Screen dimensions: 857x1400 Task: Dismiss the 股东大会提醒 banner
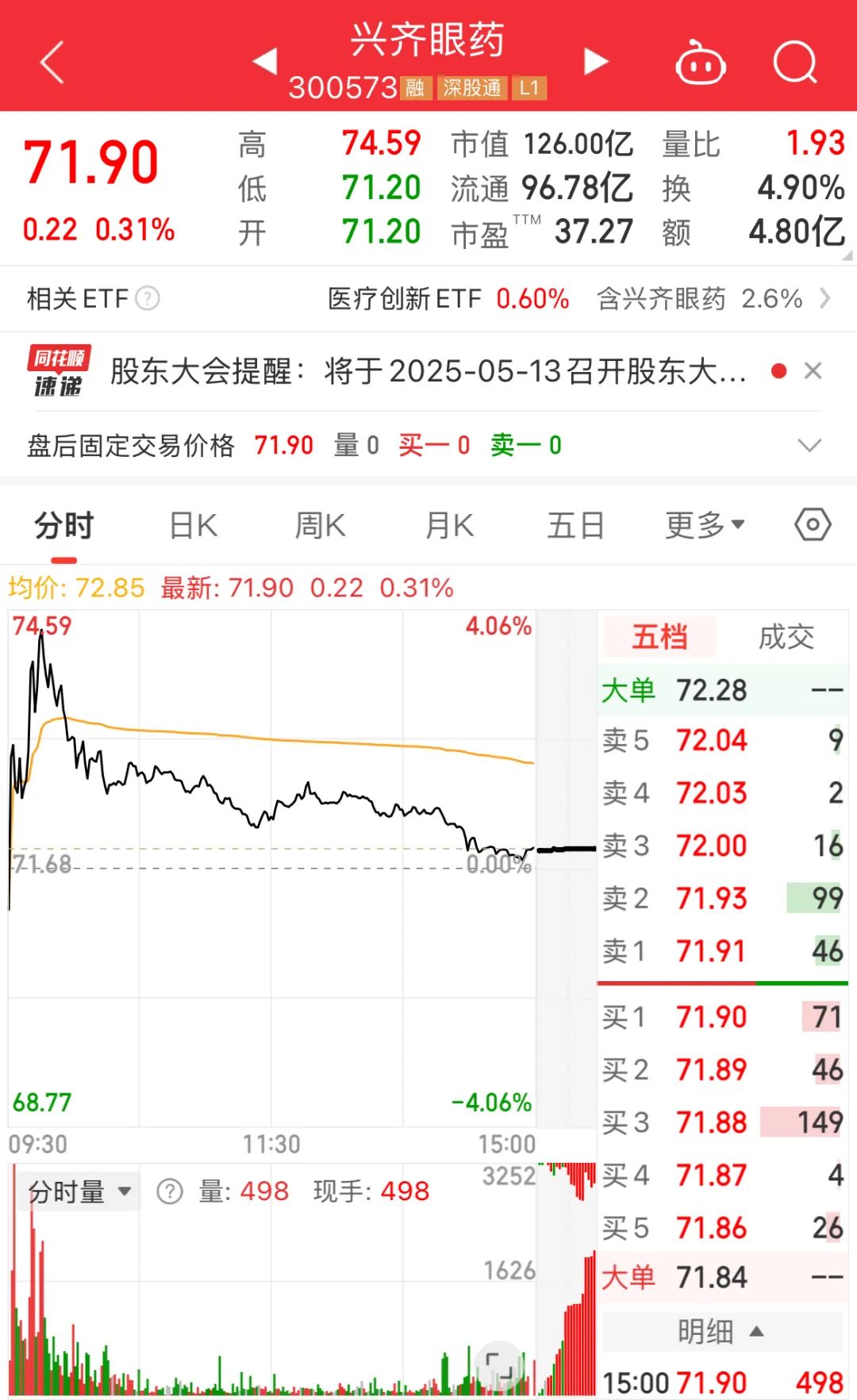coord(813,370)
